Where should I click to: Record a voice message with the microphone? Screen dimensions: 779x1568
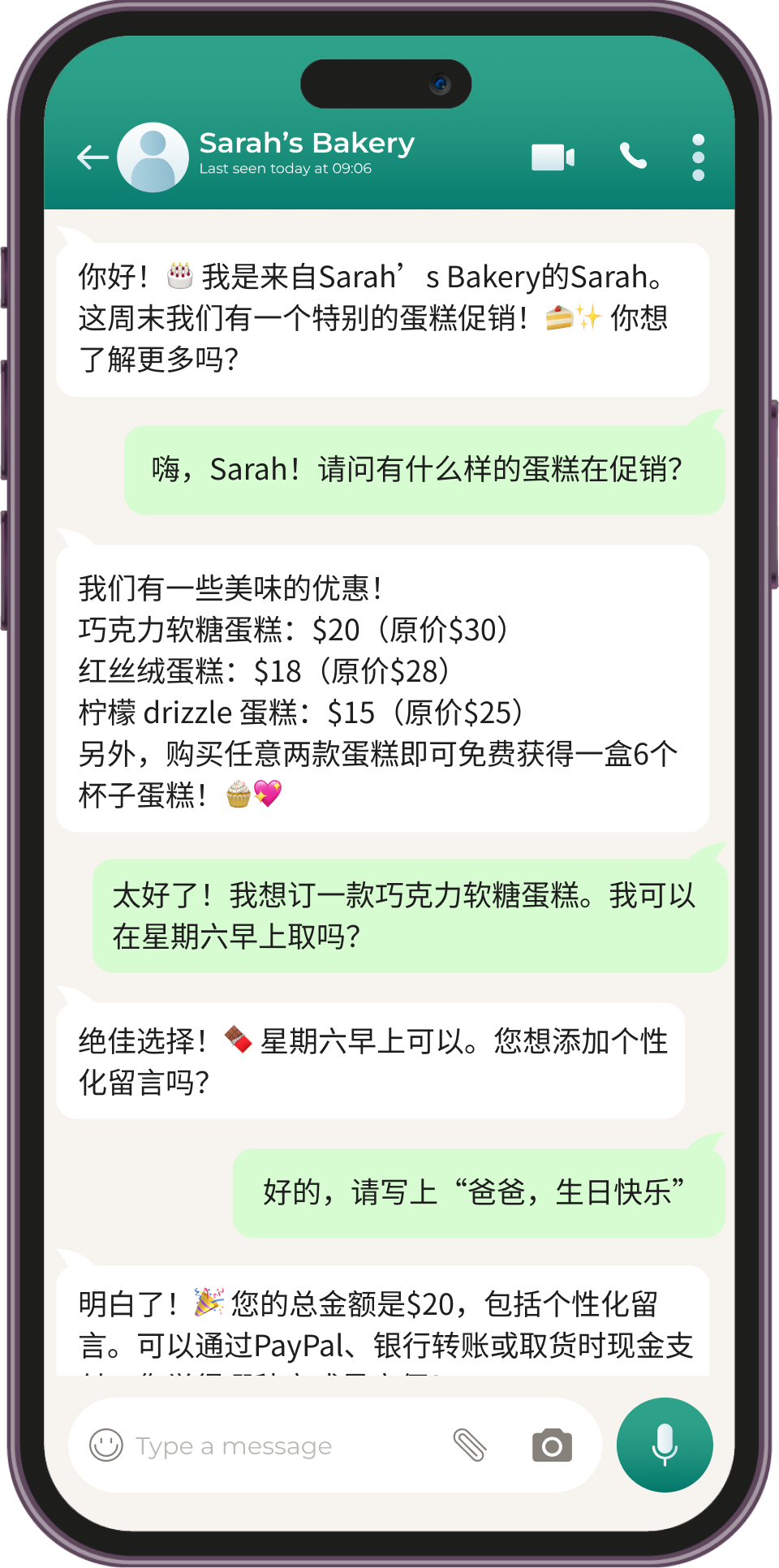point(665,1445)
